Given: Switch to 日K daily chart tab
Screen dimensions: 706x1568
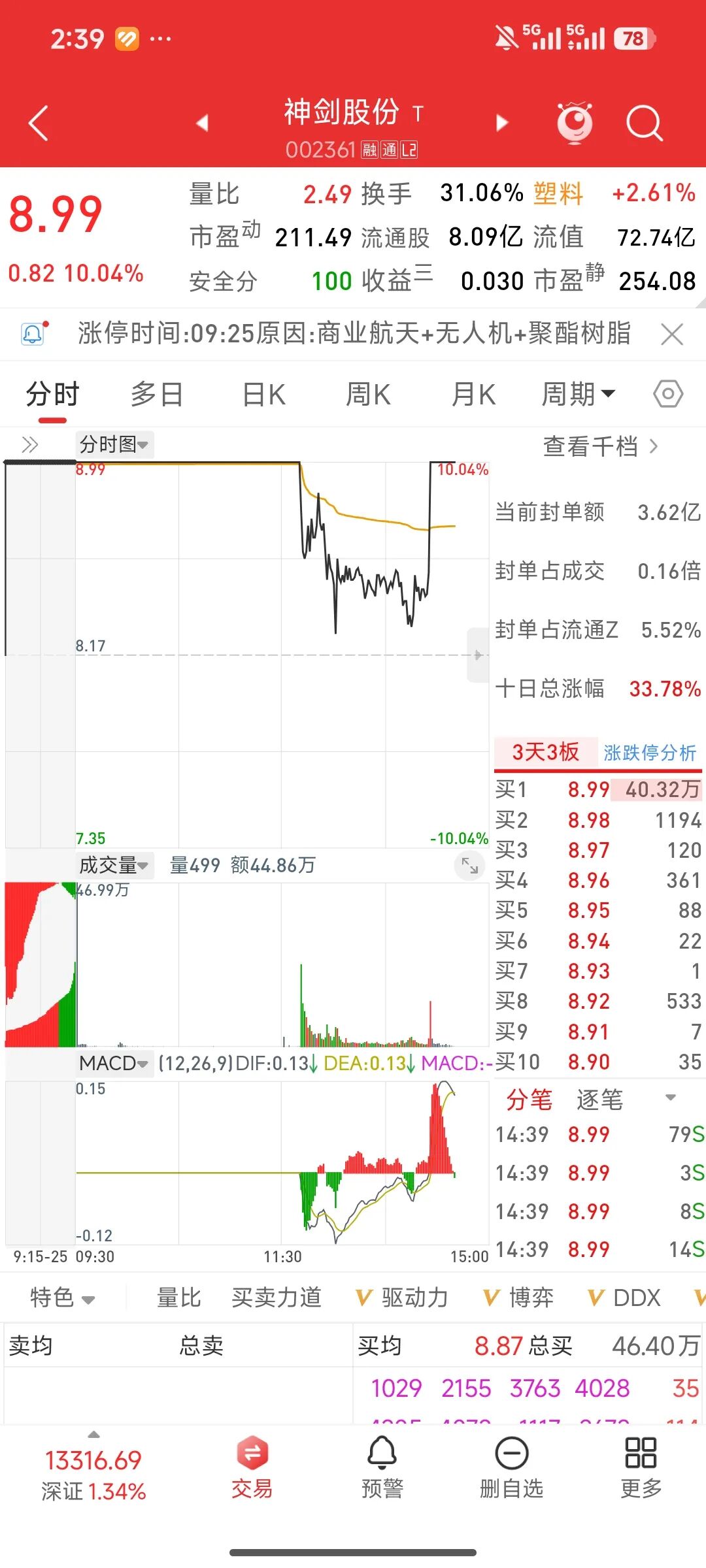Looking at the screenshot, I should [261, 394].
